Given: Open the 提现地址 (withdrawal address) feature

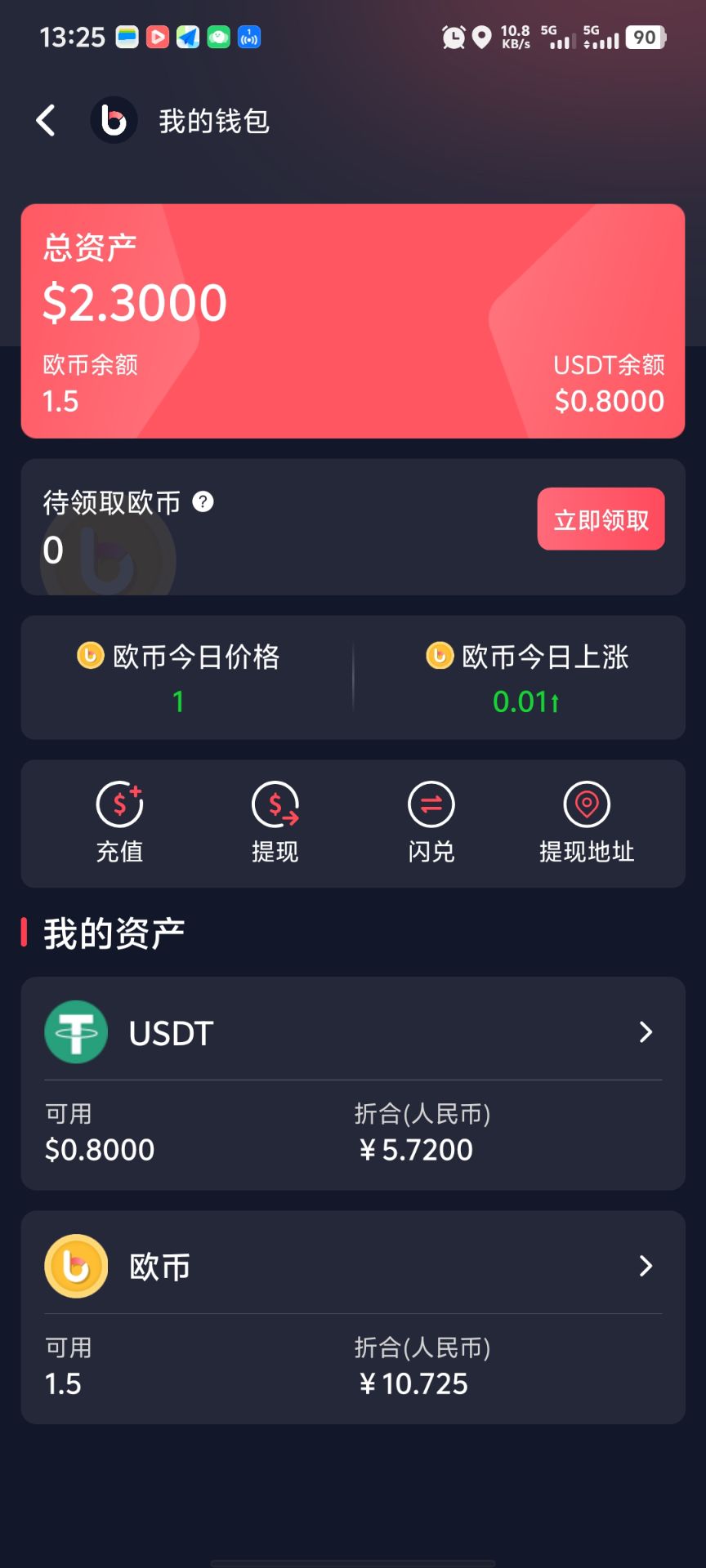Looking at the screenshot, I should (x=586, y=804).
